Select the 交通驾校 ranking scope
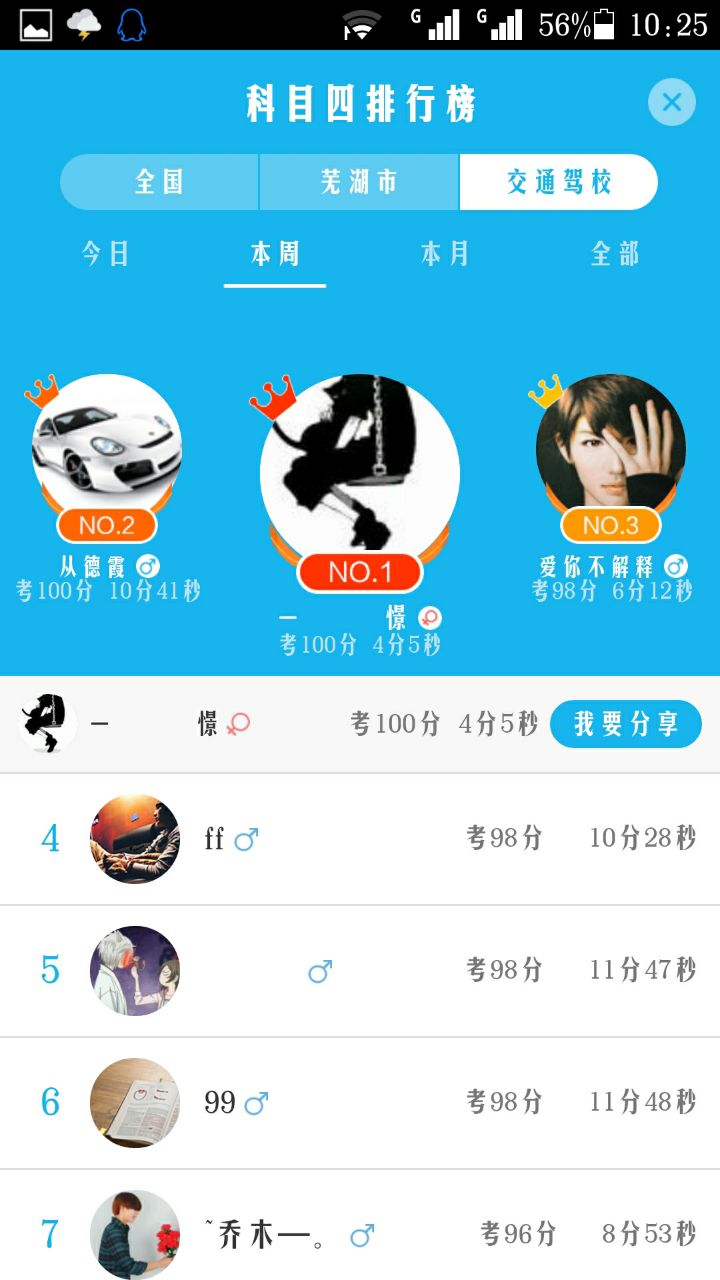Screen dimensions: 720x1280 click(559, 182)
